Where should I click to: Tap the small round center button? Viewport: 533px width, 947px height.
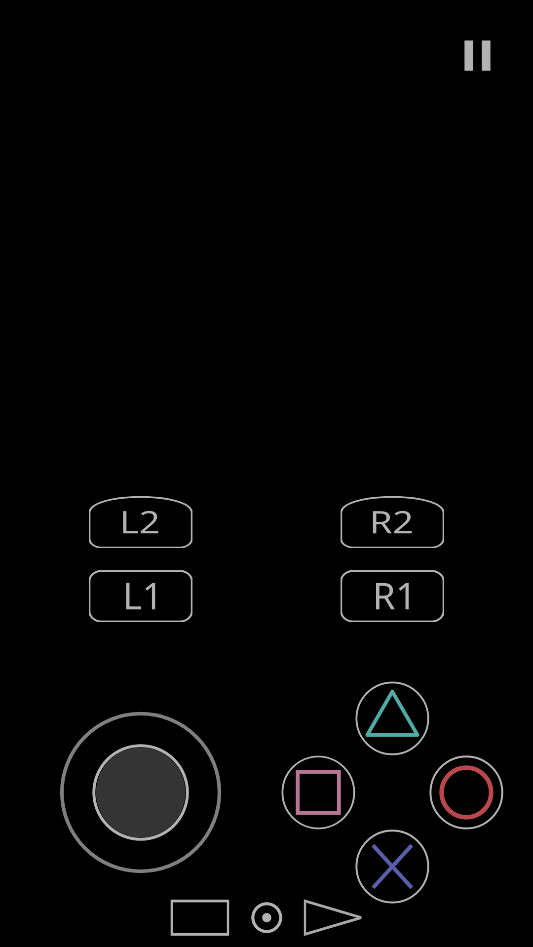pyautogui.click(x=266, y=917)
